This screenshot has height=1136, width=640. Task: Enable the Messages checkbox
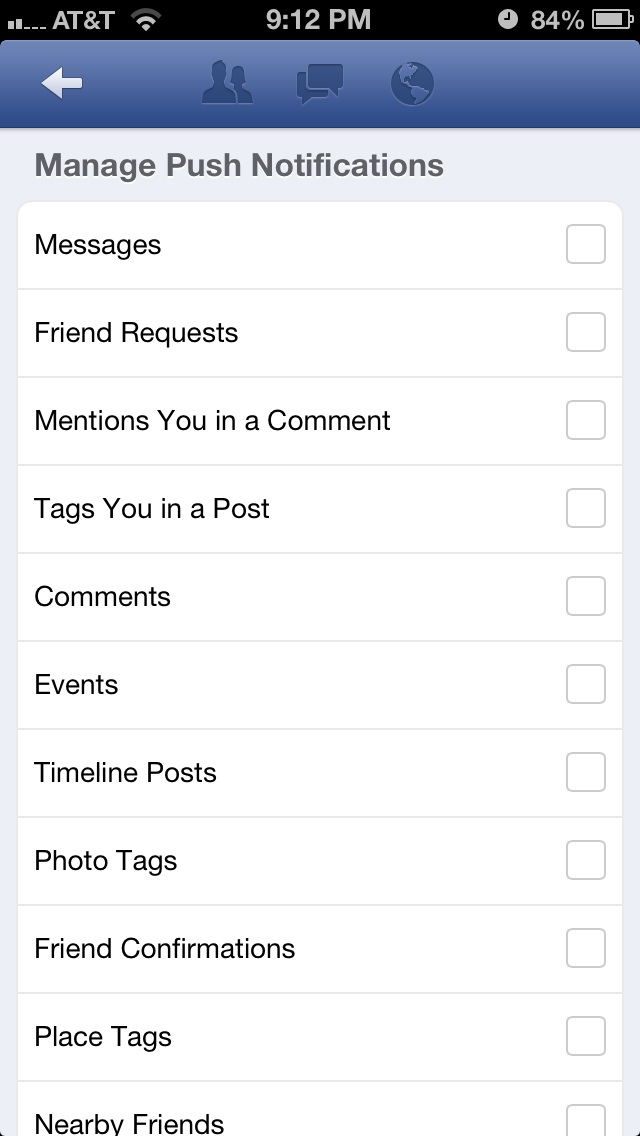[x=586, y=244]
